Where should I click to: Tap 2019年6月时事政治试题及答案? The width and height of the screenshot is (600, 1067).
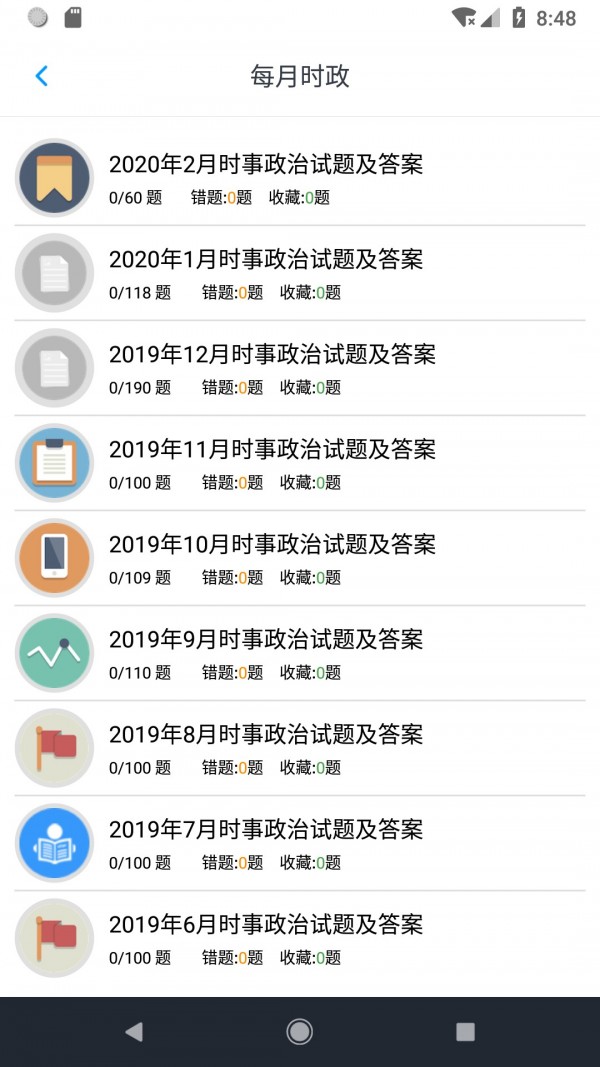[x=300, y=938]
